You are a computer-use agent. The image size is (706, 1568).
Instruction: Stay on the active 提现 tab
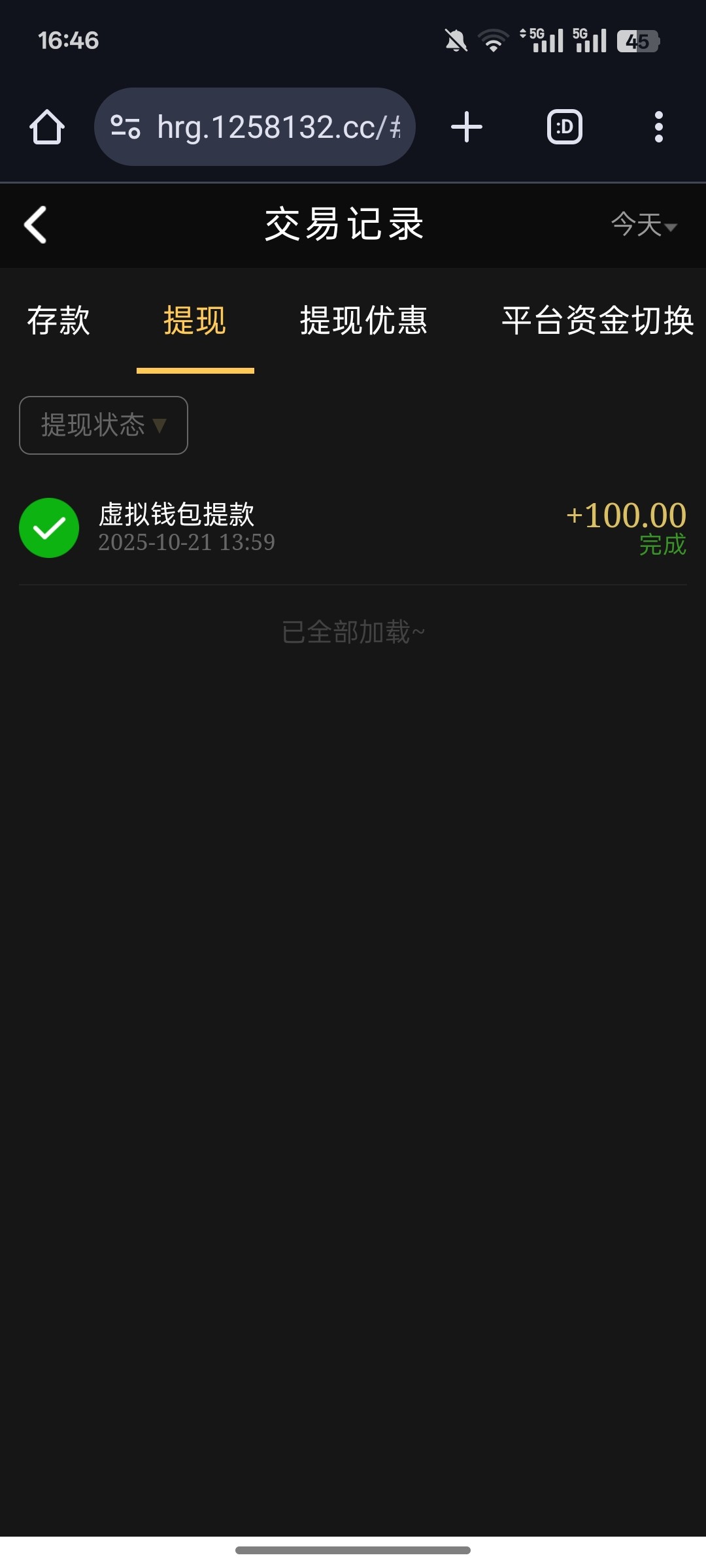(x=194, y=321)
